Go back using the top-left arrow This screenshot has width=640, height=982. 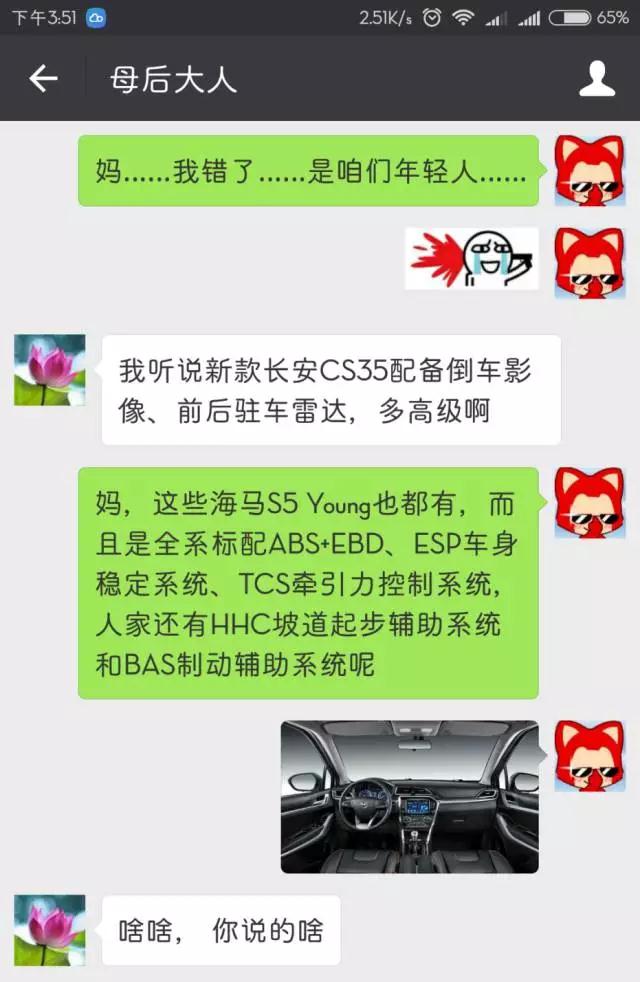43,79
